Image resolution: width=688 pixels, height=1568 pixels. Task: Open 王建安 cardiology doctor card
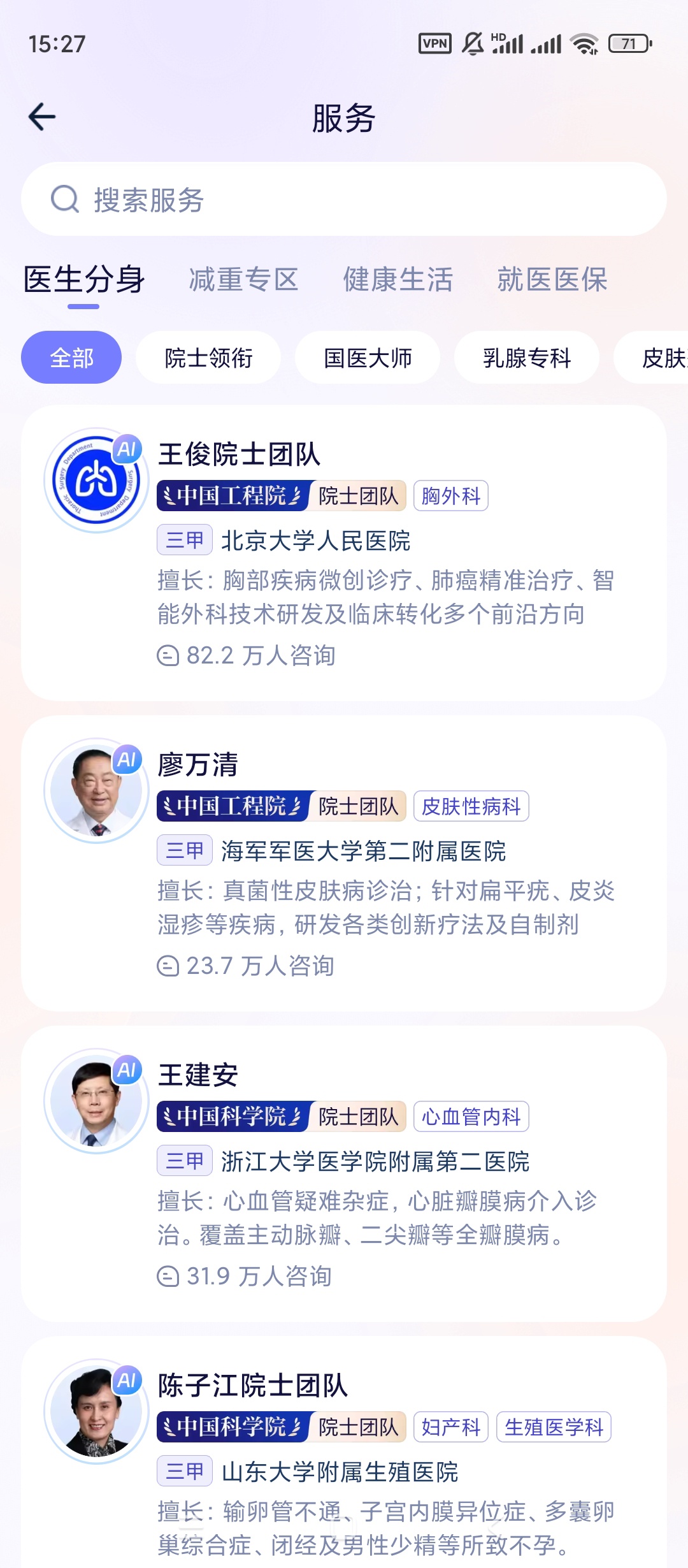coord(344,1173)
